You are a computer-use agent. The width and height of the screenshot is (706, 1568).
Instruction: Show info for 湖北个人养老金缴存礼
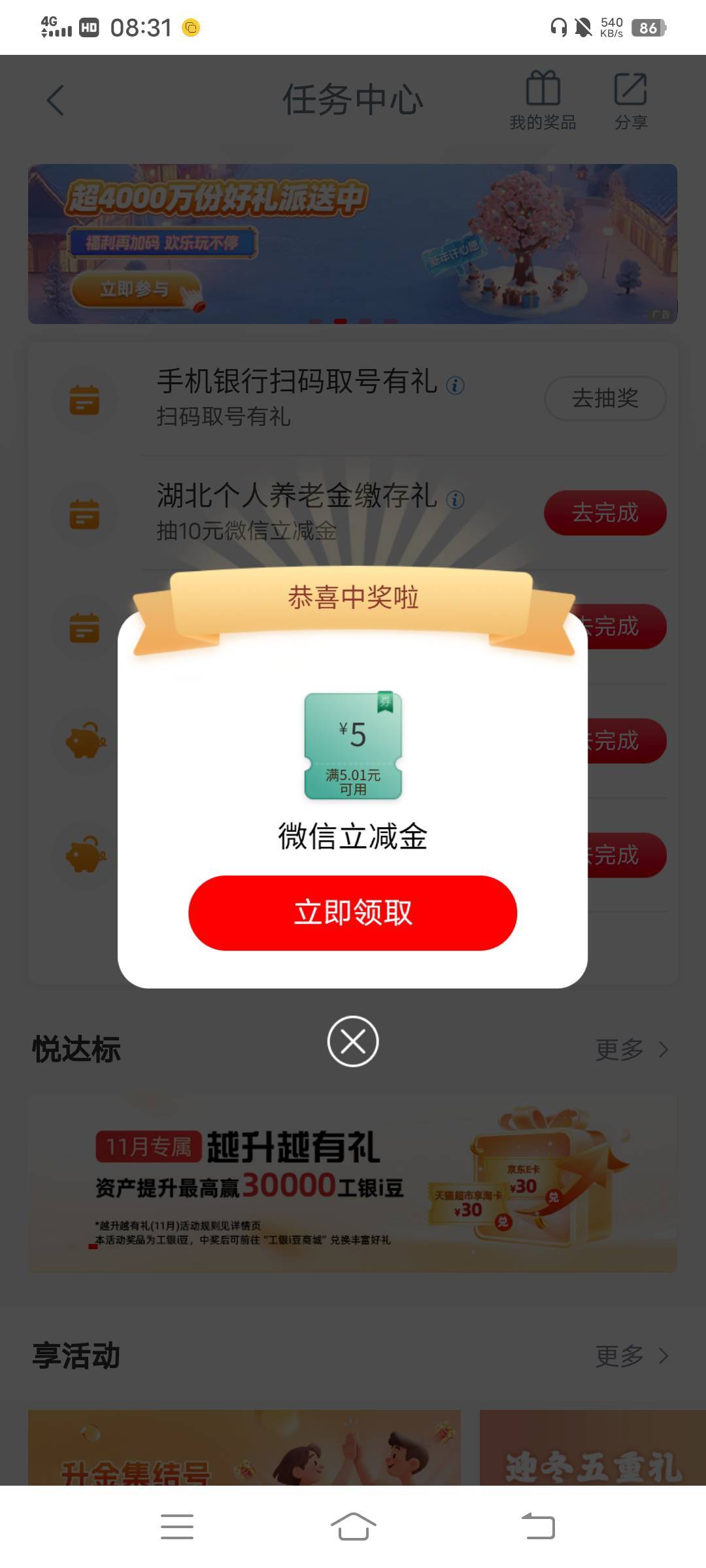click(x=456, y=500)
